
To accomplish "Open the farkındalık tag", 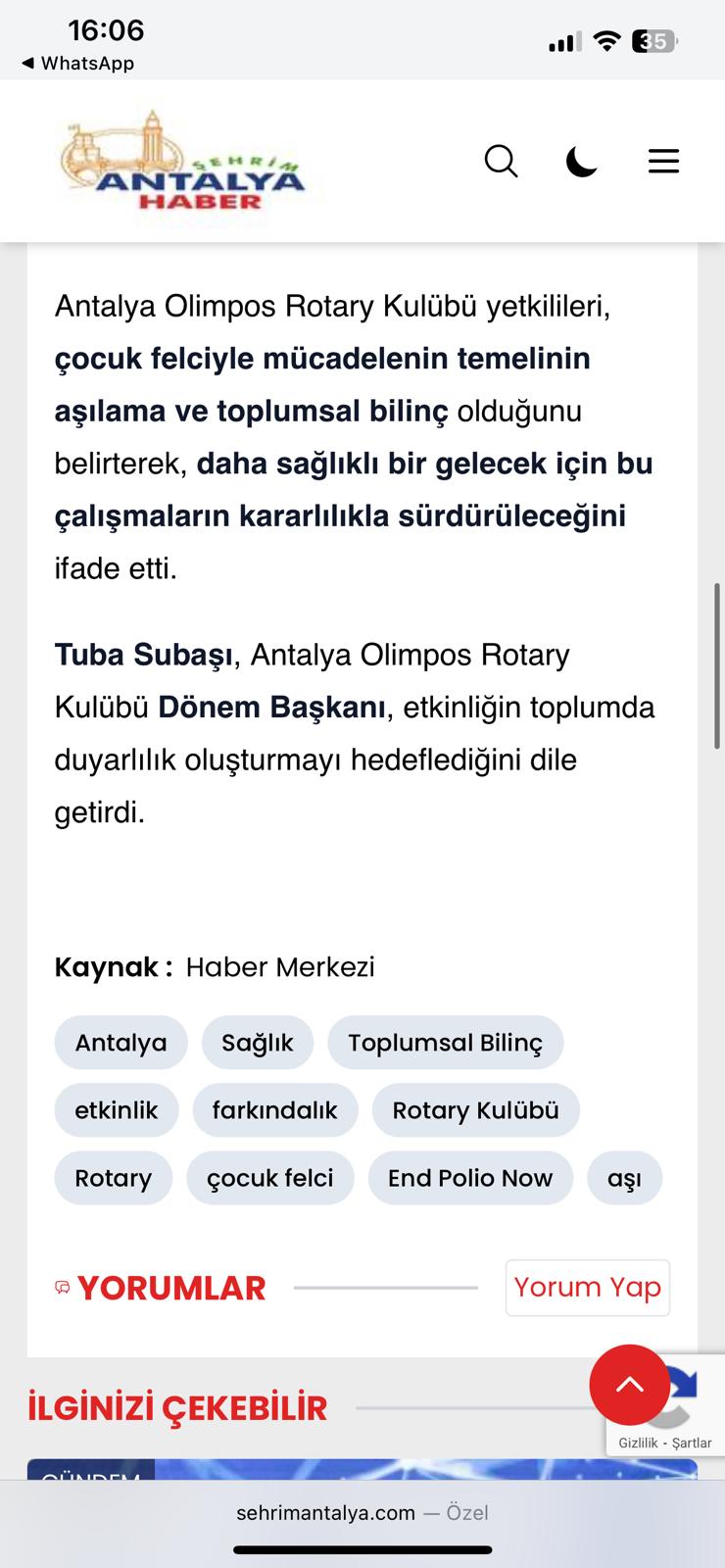I will (x=275, y=1110).
